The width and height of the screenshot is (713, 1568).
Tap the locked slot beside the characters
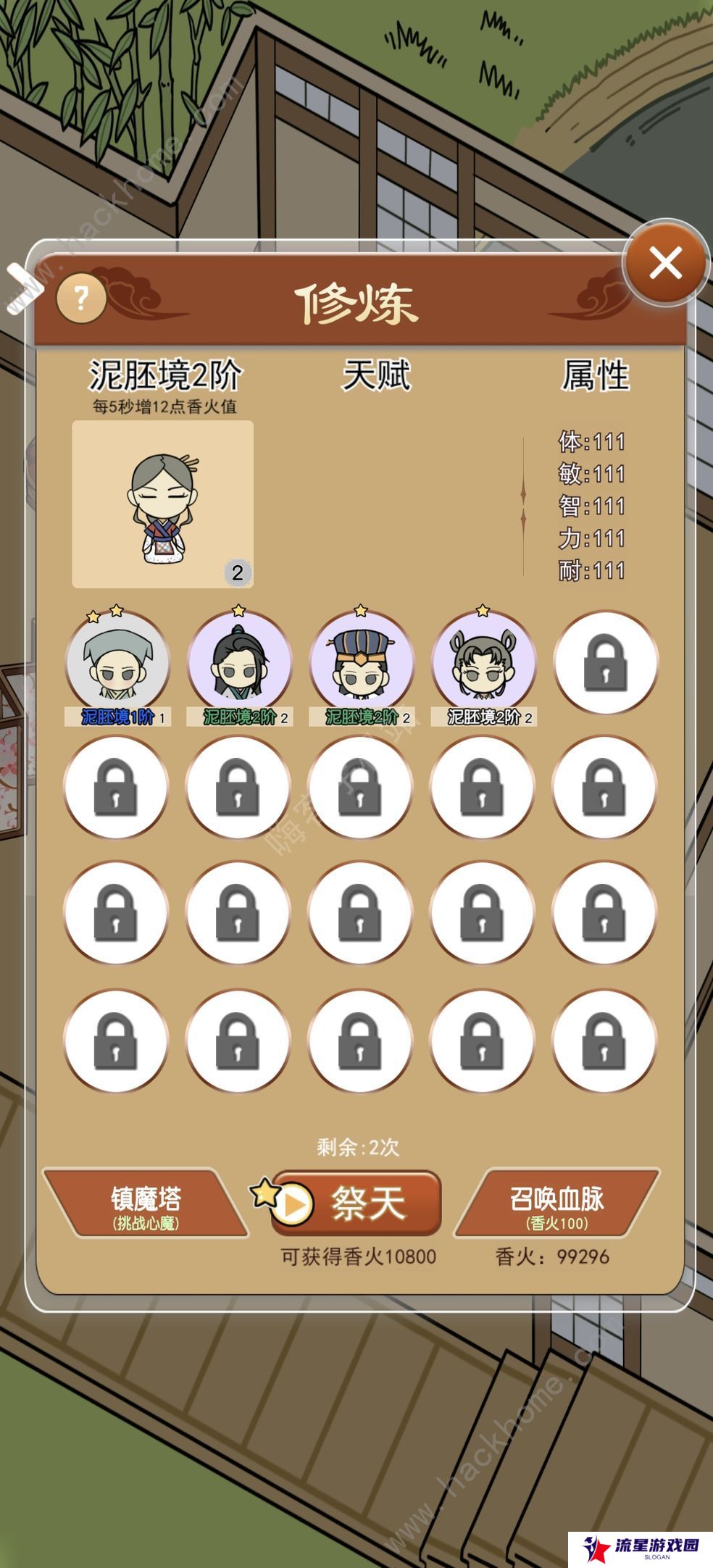(x=605, y=663)
